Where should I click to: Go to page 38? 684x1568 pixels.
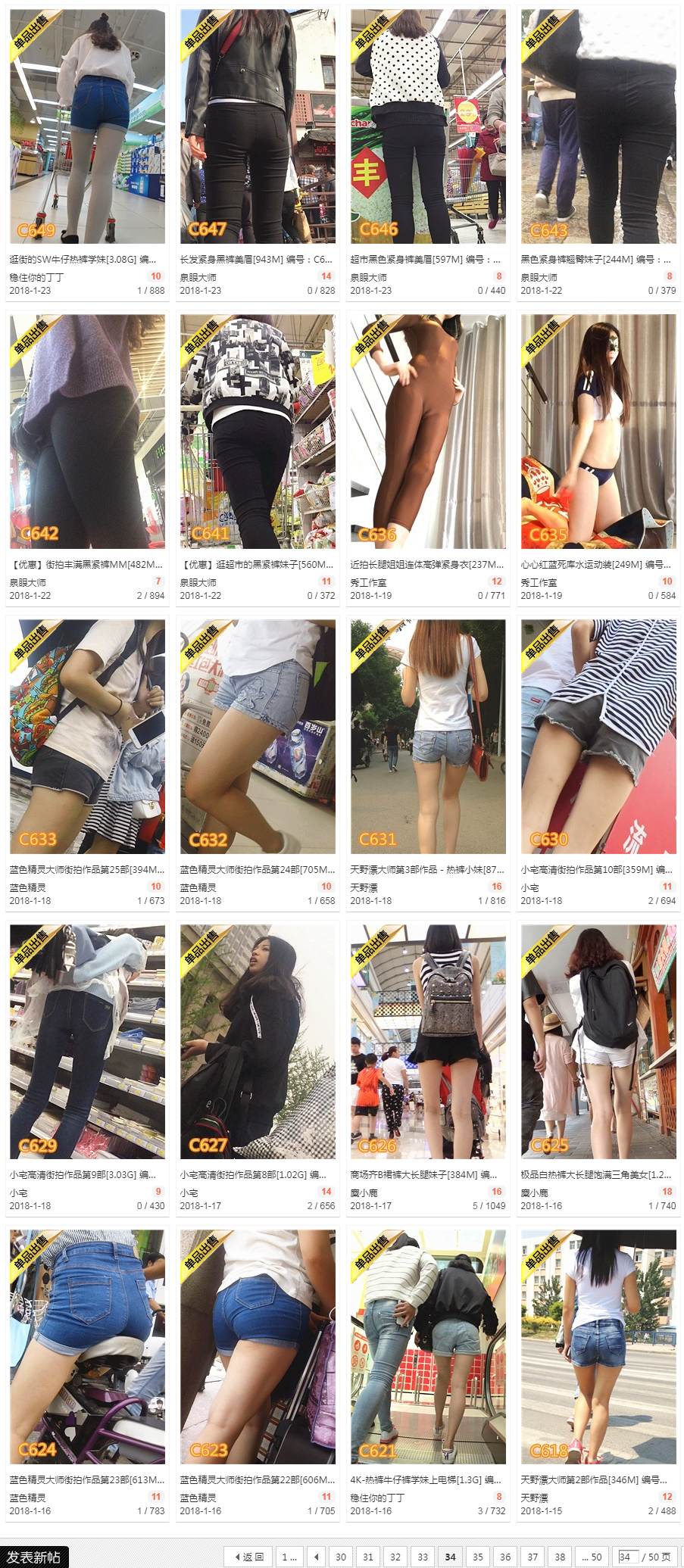[x=560, y=1557]
